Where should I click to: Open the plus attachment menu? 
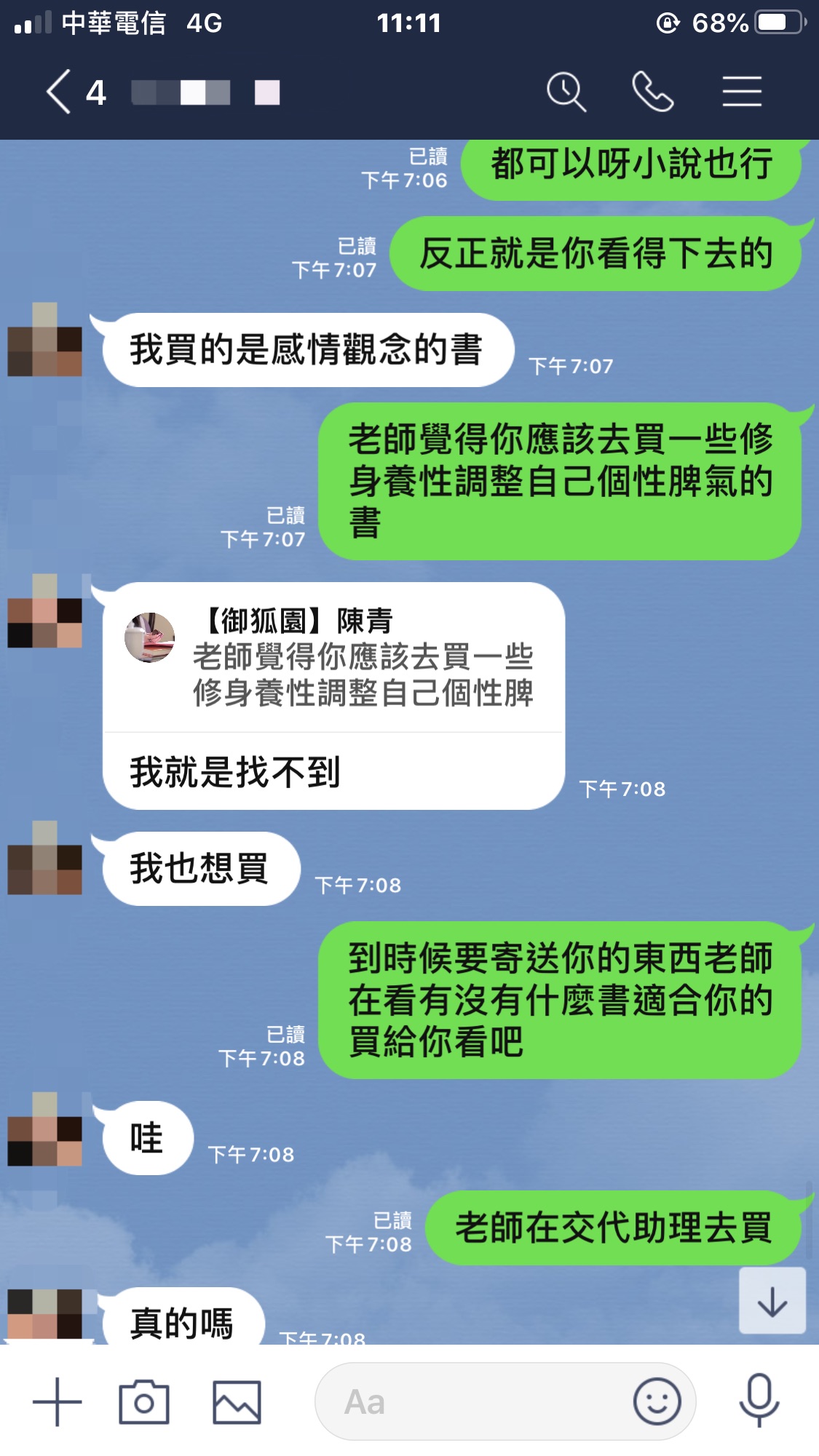tap(58, 1401)
